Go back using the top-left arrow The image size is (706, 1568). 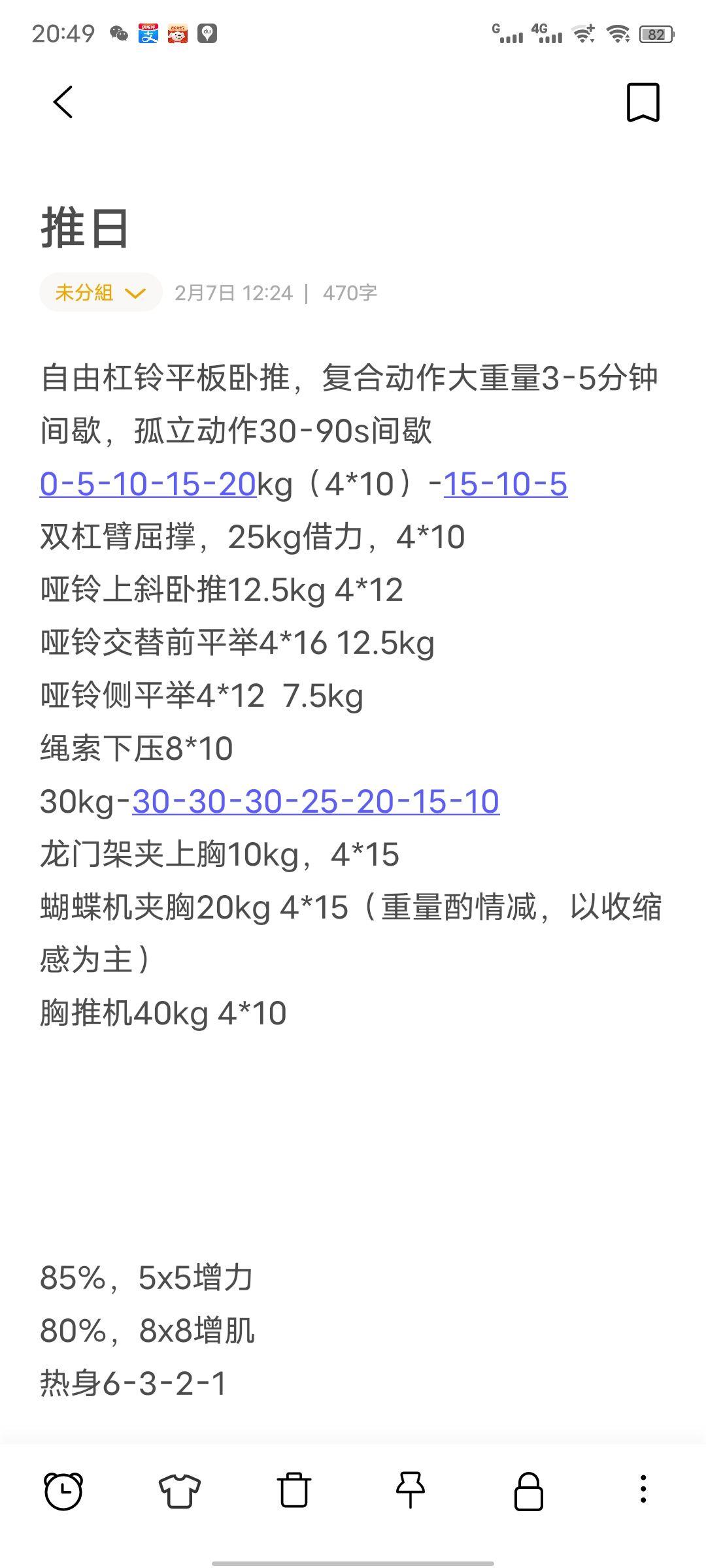tap(63, 102)
